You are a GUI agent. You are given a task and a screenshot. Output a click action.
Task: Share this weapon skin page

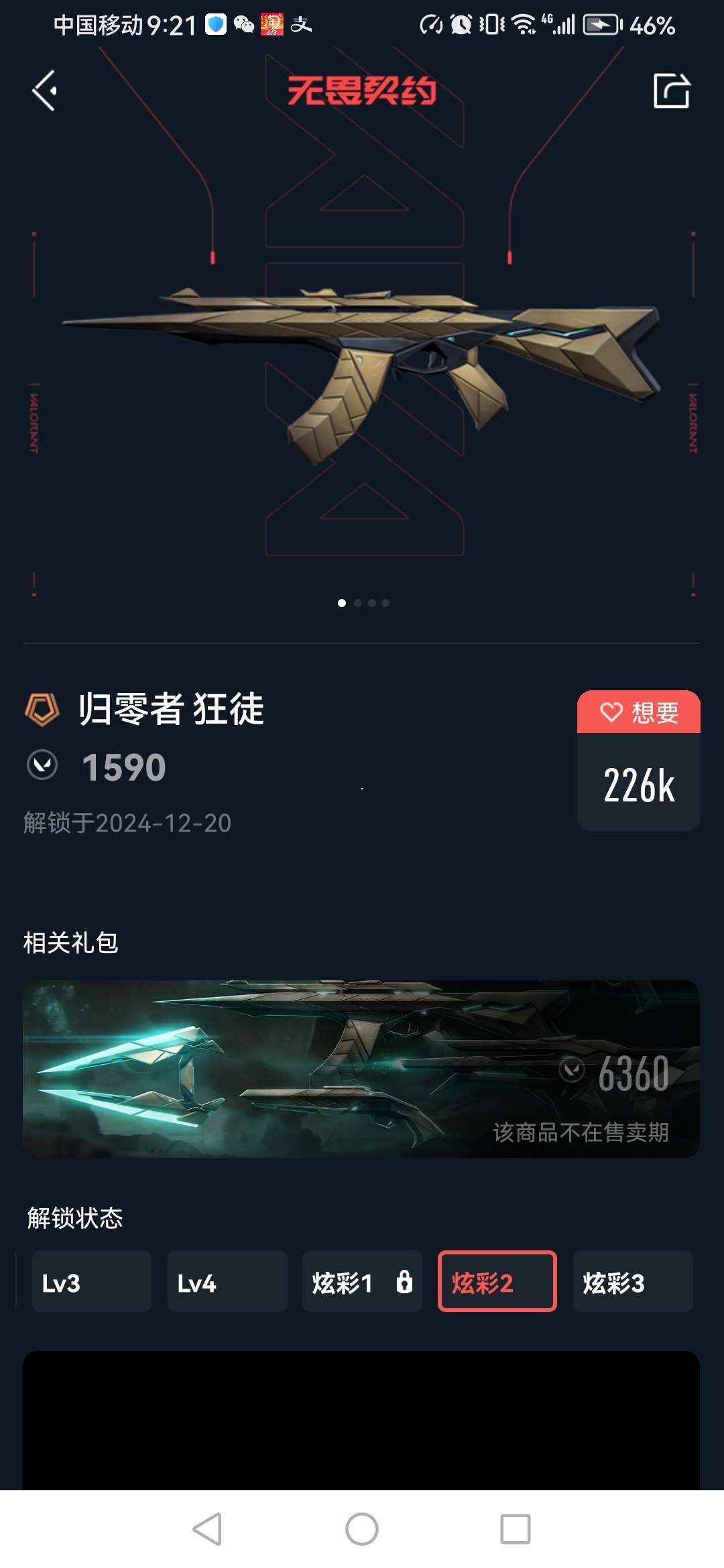(x=671, y=90)
